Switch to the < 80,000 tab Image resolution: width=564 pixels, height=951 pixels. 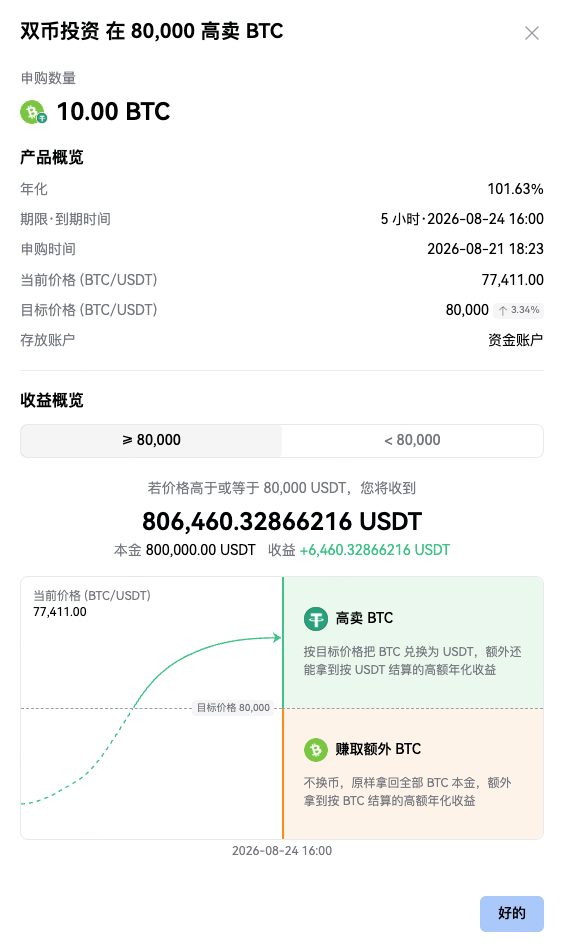[x=412, y=440]
